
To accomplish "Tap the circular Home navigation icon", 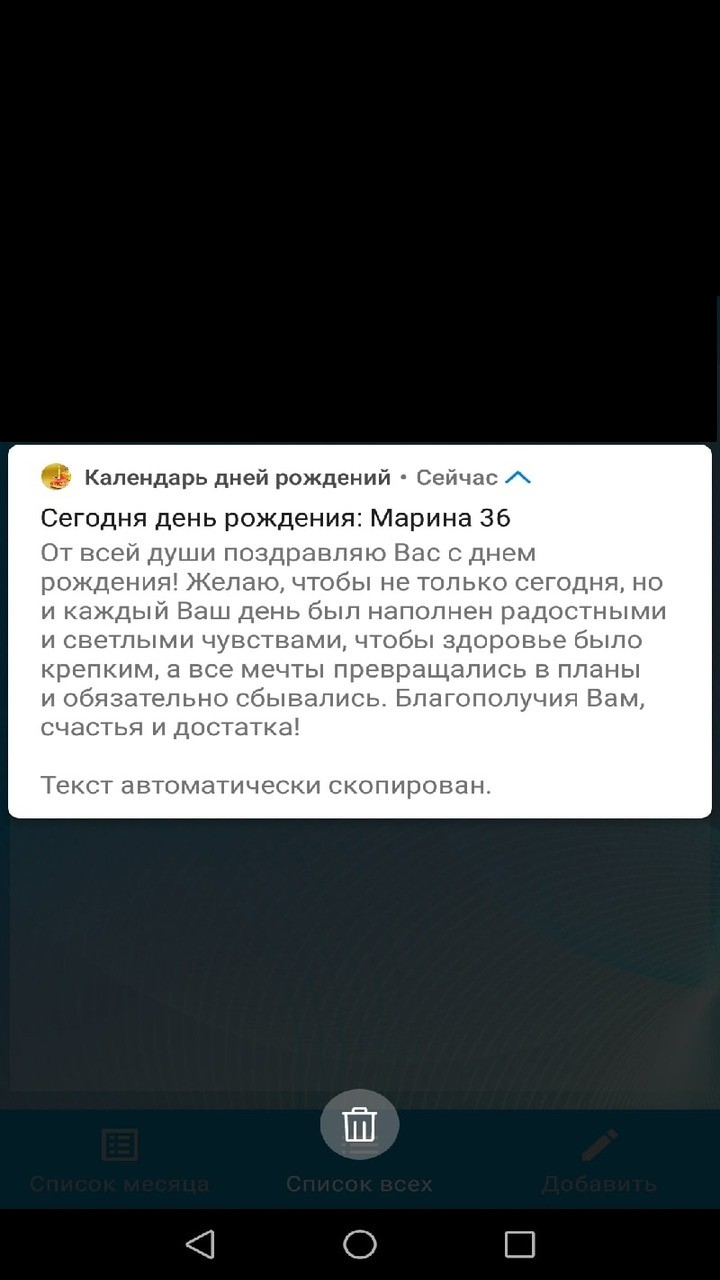I will 359,1245.
